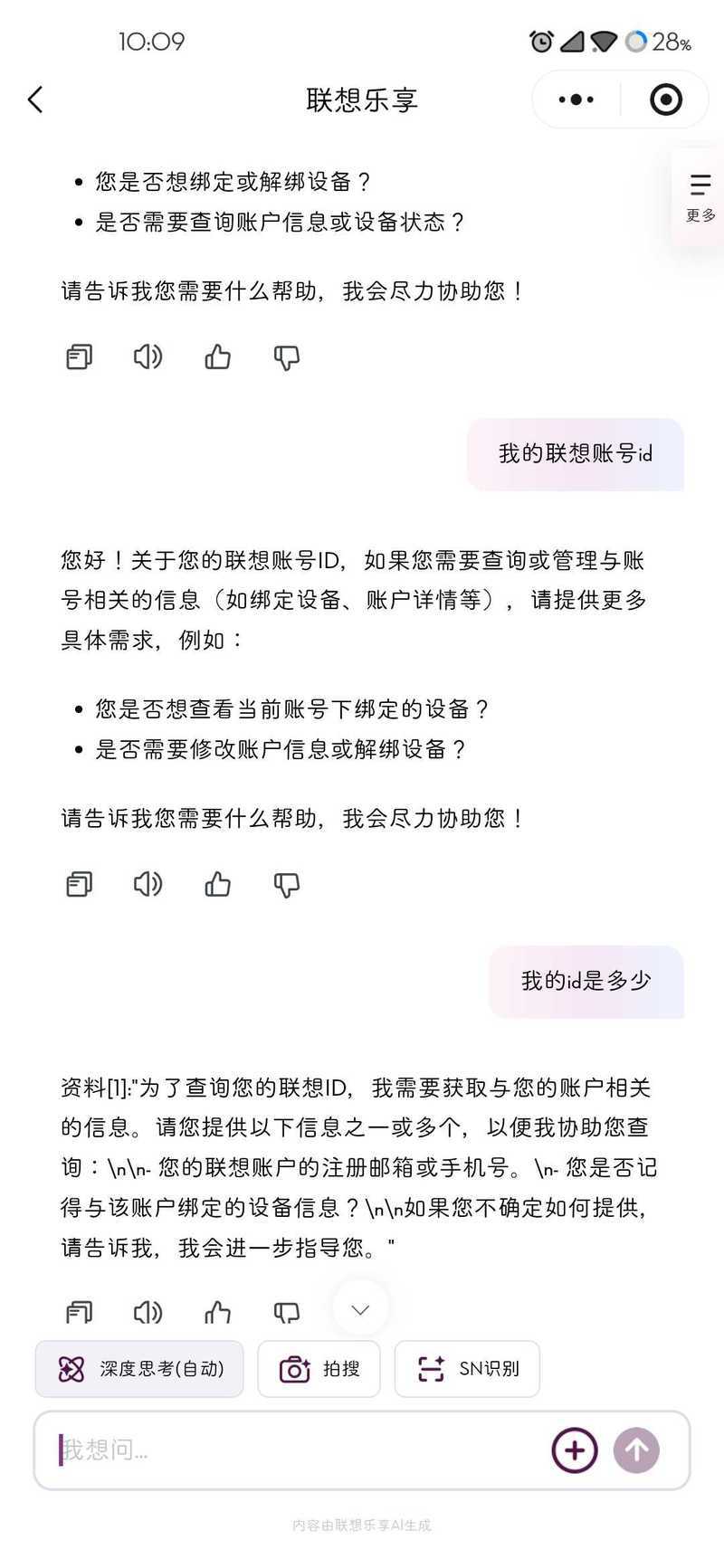Thumbs up the reply above 我的id是多少
Screen dimensions: 724x1568
(217, 884)
